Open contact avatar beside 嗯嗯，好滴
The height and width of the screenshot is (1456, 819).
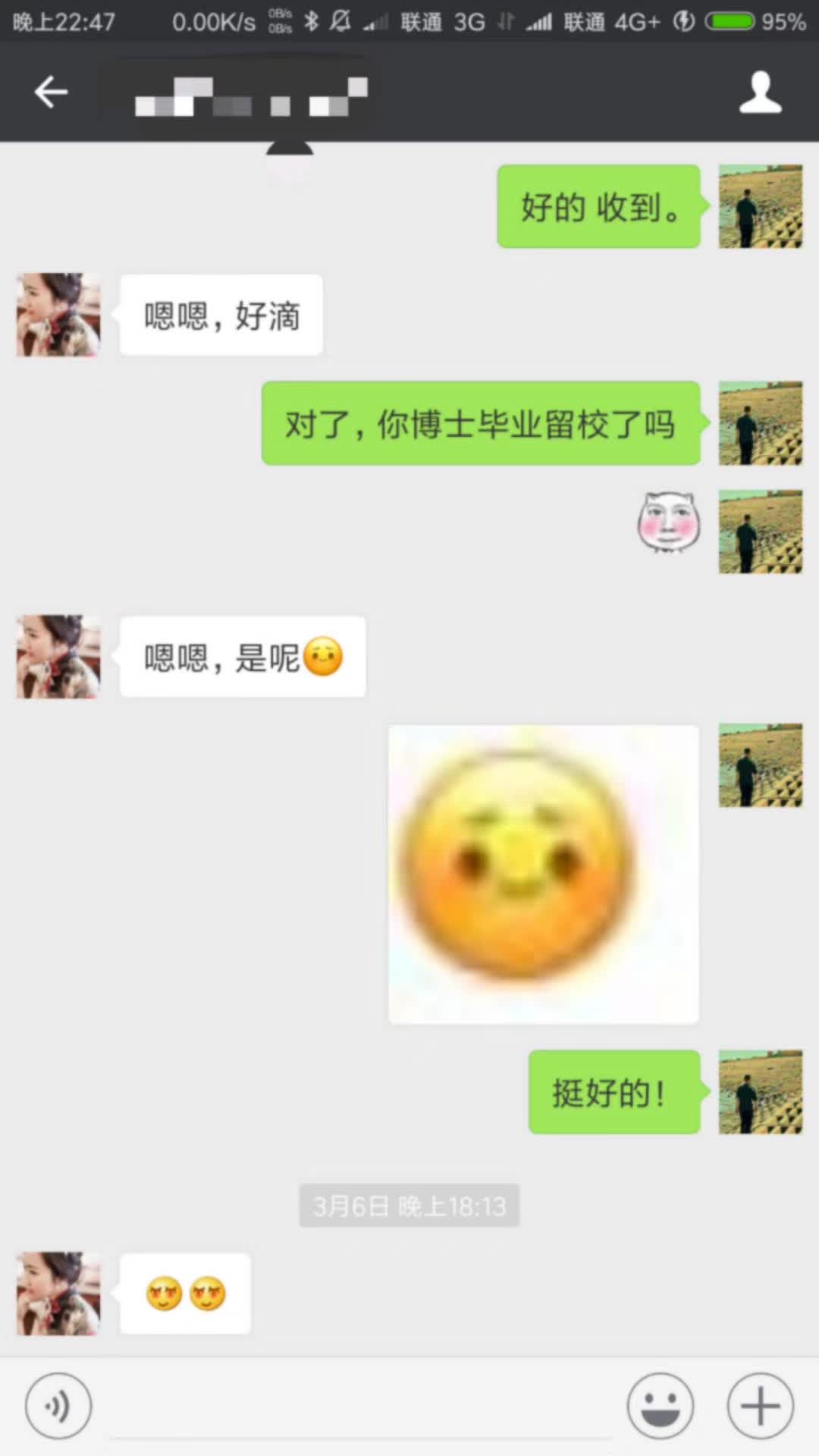click(58, 315)
